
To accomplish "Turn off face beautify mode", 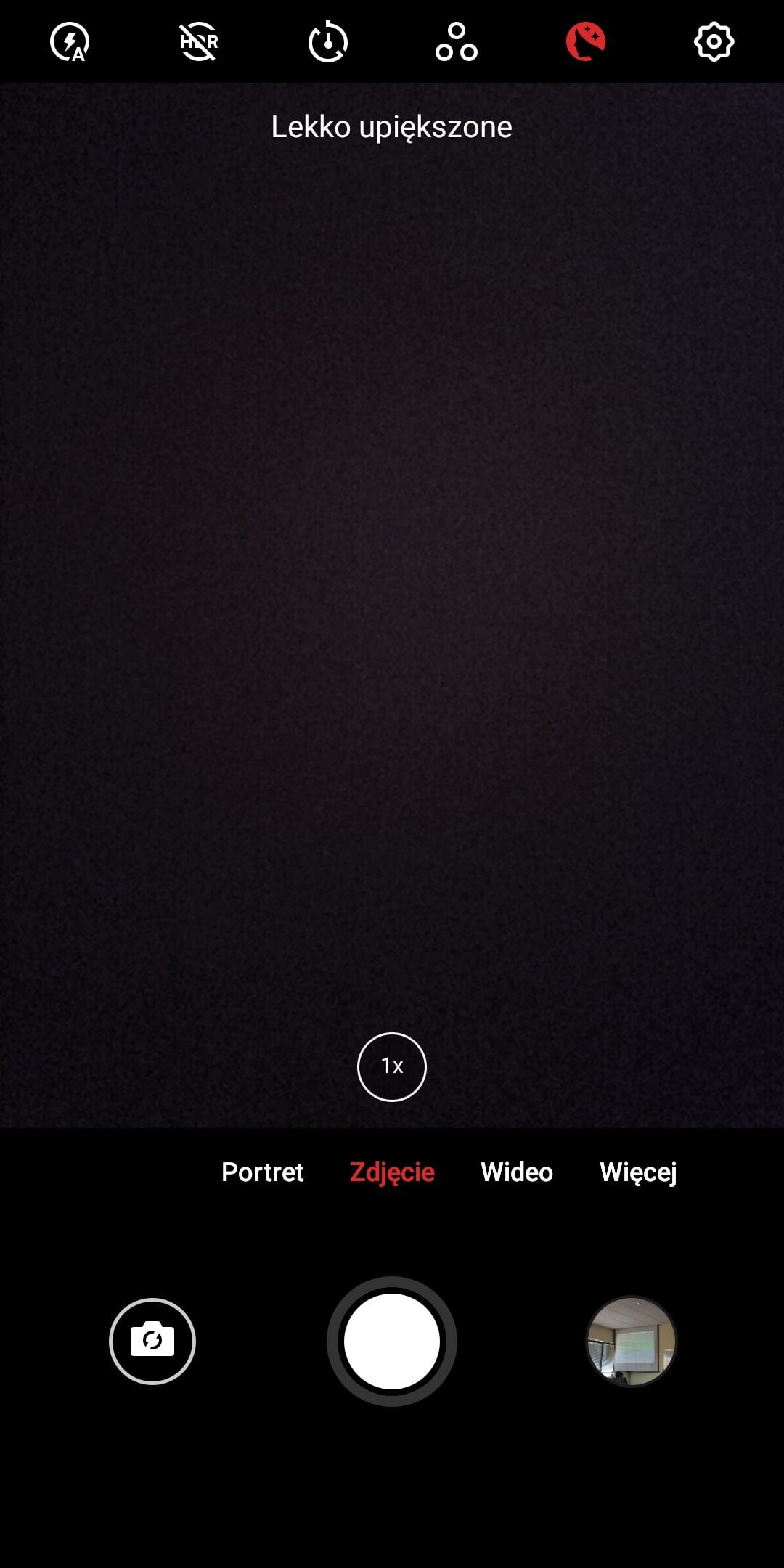I will [x=586, y=41].
